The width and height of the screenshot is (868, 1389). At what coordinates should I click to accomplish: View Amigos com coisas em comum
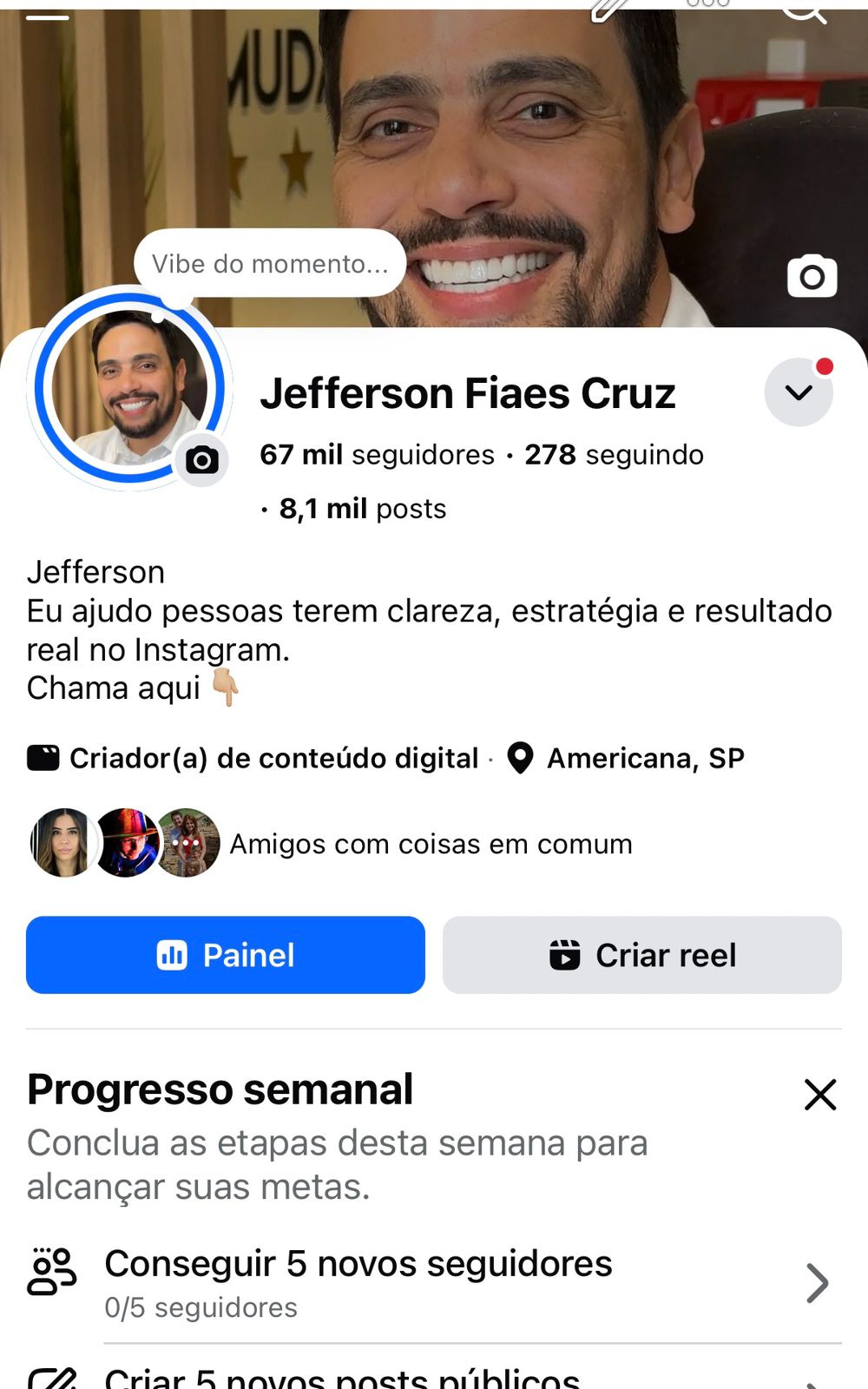coord(431,844)
